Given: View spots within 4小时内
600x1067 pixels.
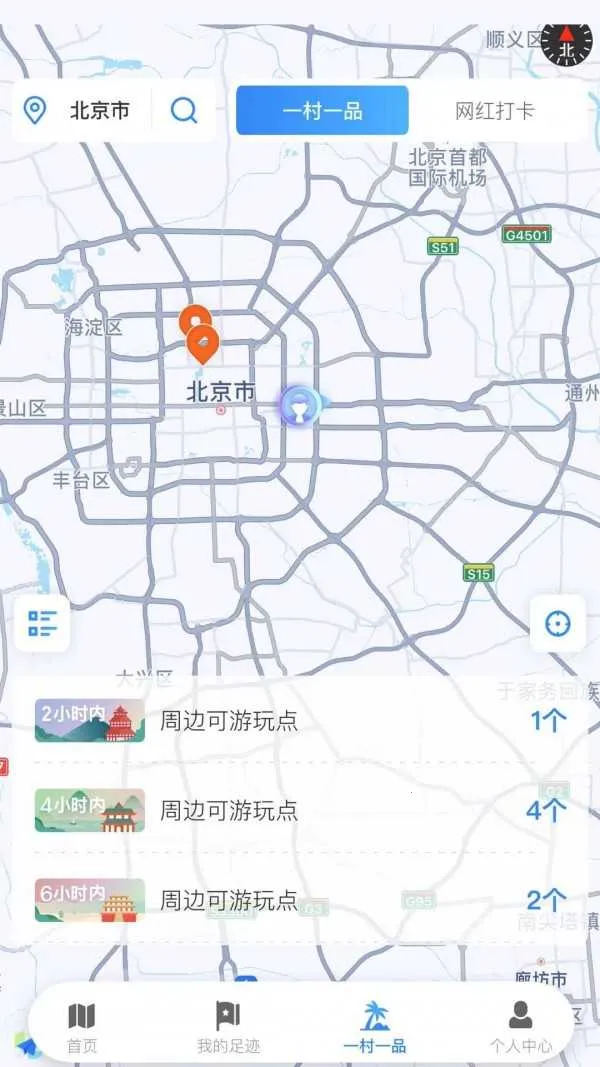Looking at the screenshot, I should (x=300, y=810).
